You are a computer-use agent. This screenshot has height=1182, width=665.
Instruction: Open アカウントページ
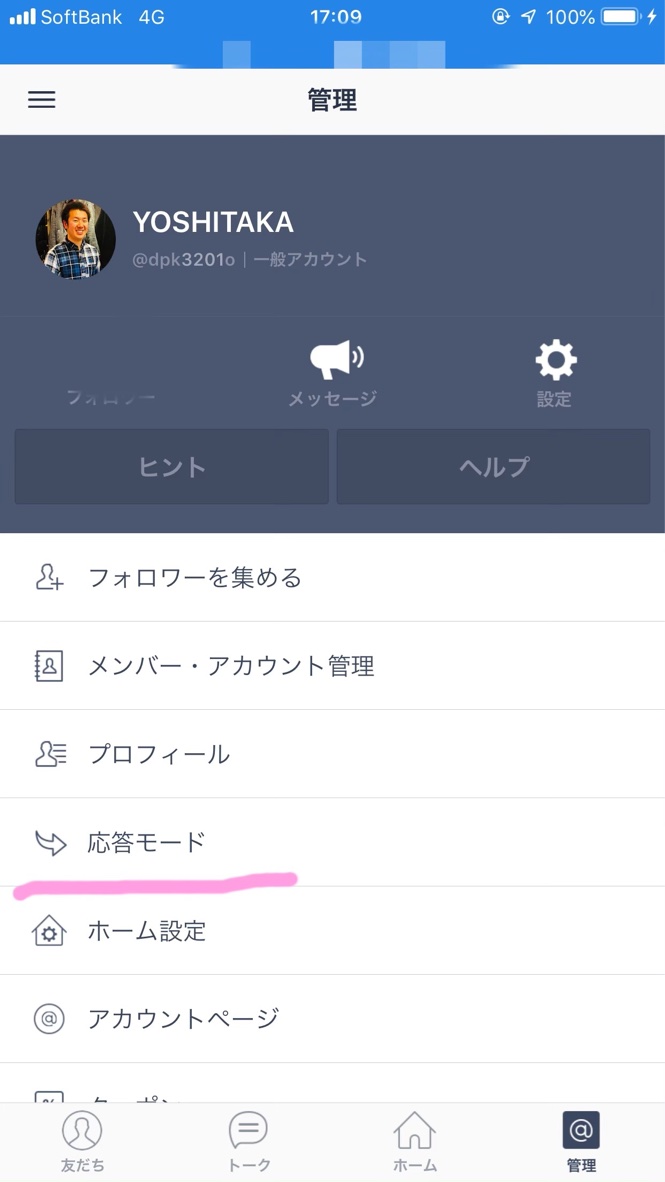tap(332, 1019)
